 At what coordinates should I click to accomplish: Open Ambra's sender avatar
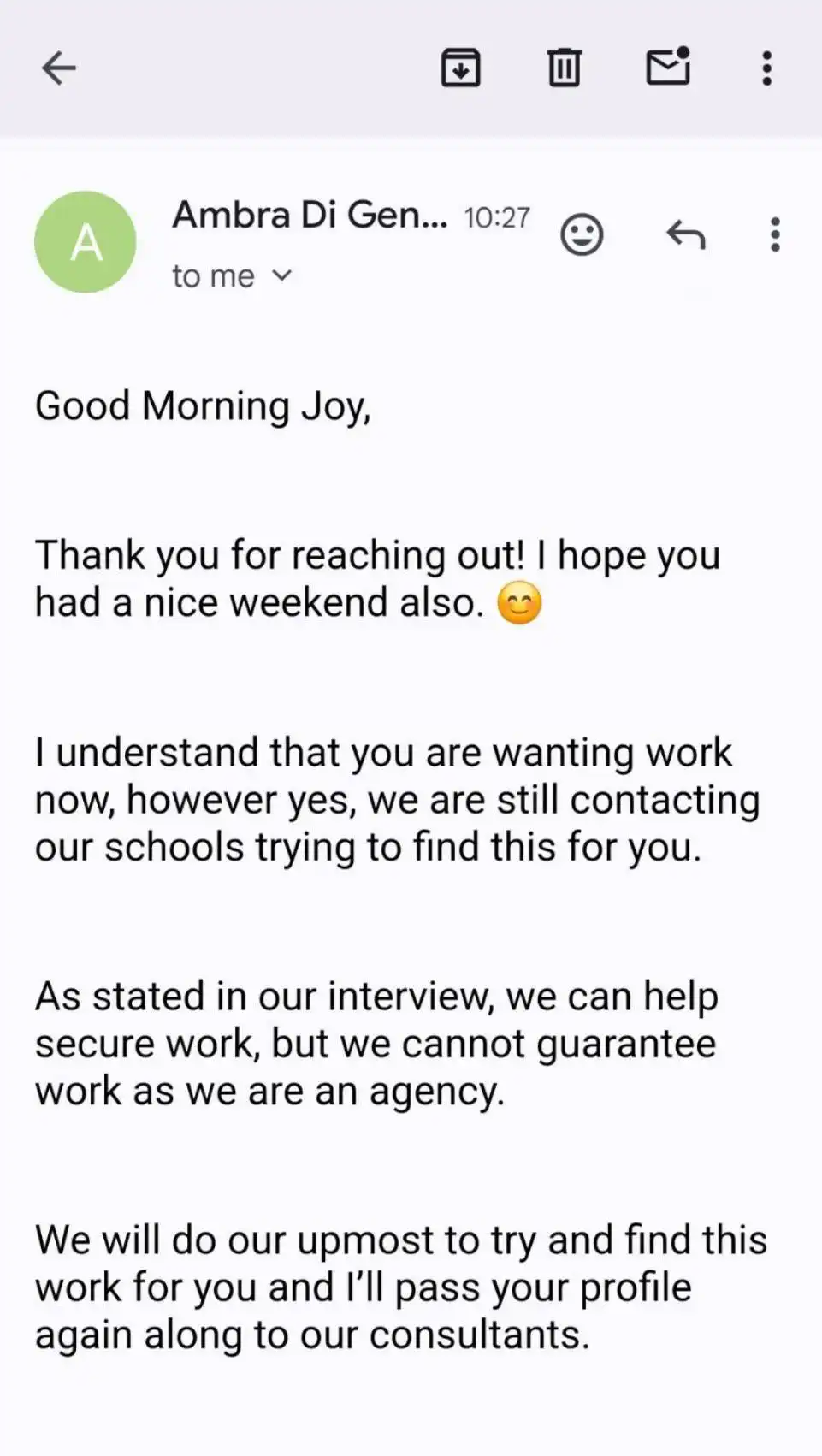coord(86,242)
